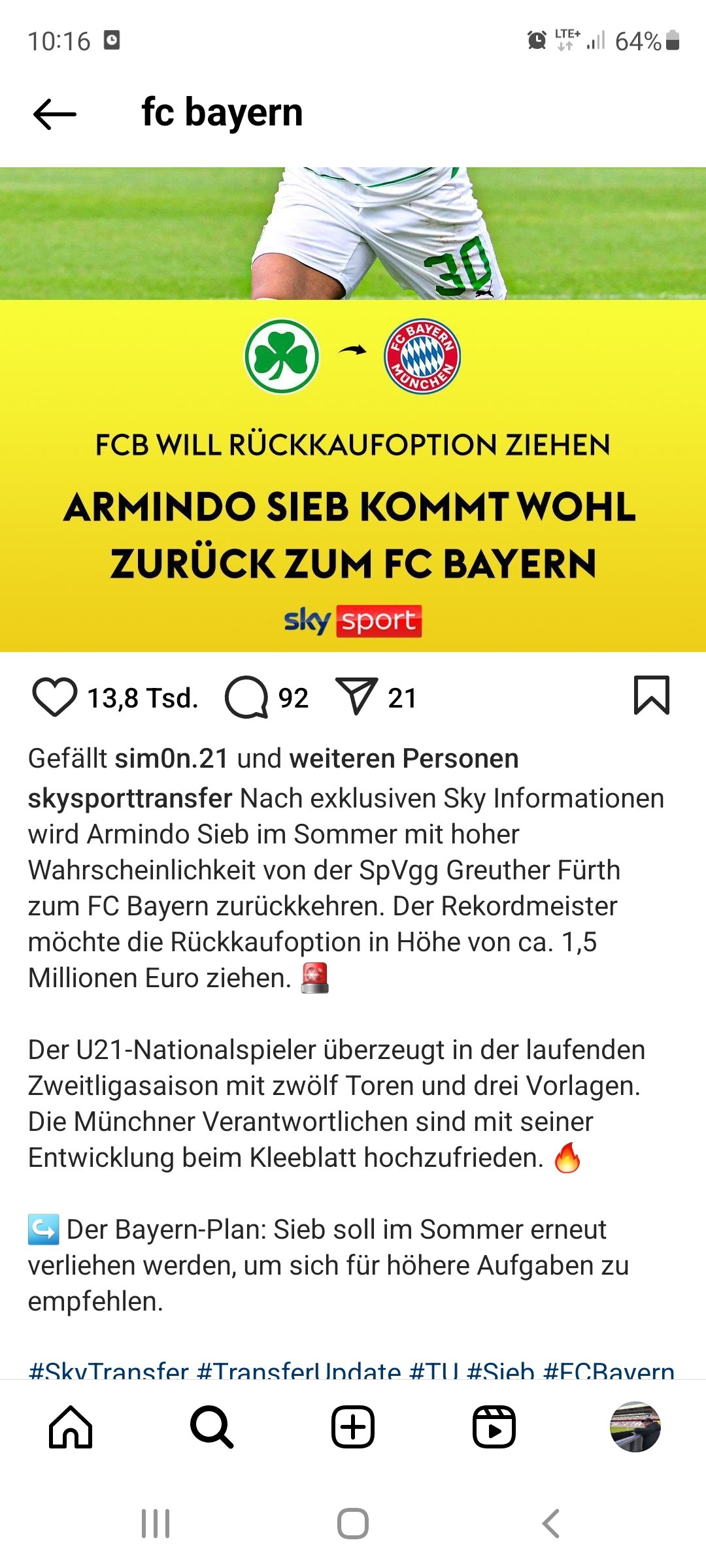Bookmark the Armindo Sieb post
This screenshot has height=1568, width=706.
click(x=652, y=695)
